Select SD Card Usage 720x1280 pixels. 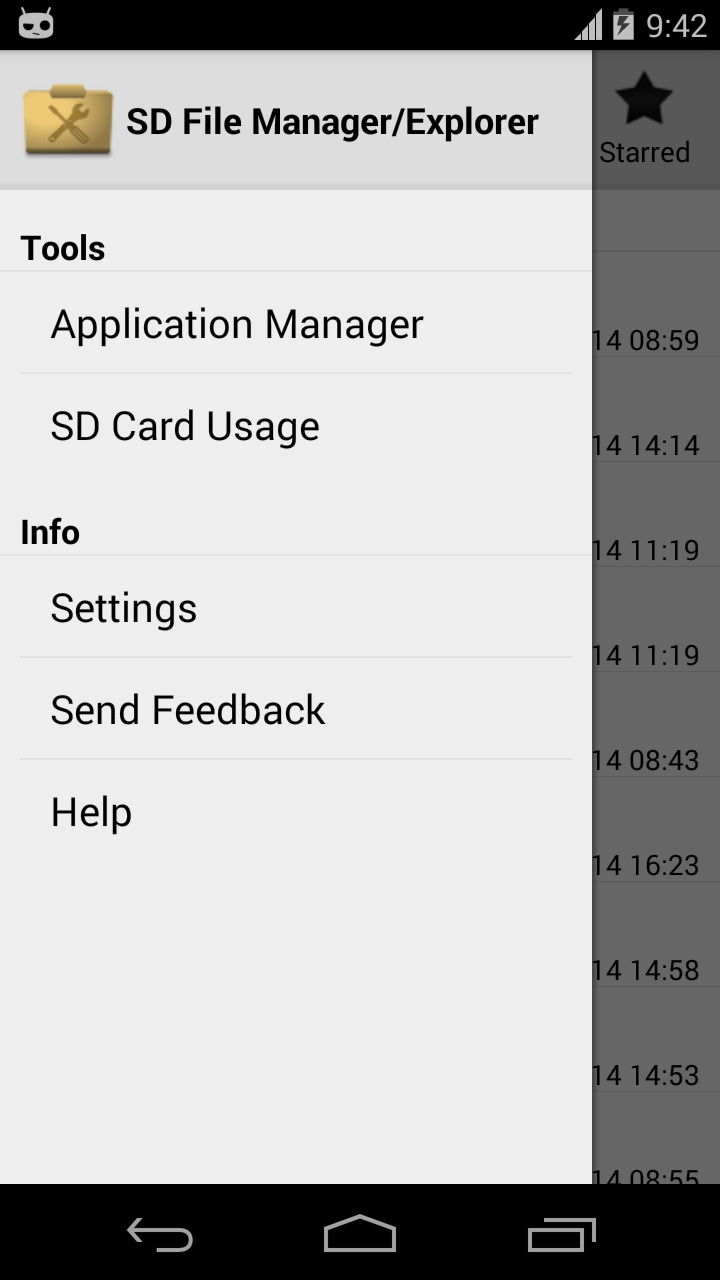(184, 425)
